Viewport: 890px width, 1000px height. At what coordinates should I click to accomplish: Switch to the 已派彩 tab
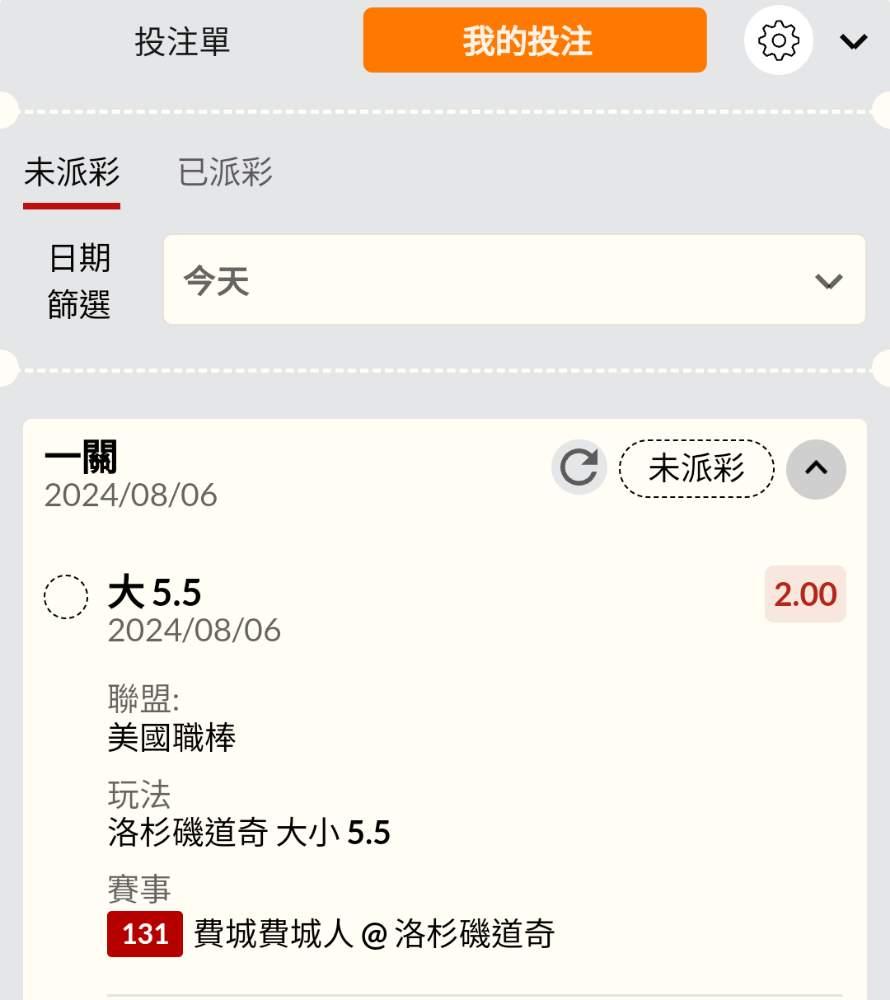(225, 173)
